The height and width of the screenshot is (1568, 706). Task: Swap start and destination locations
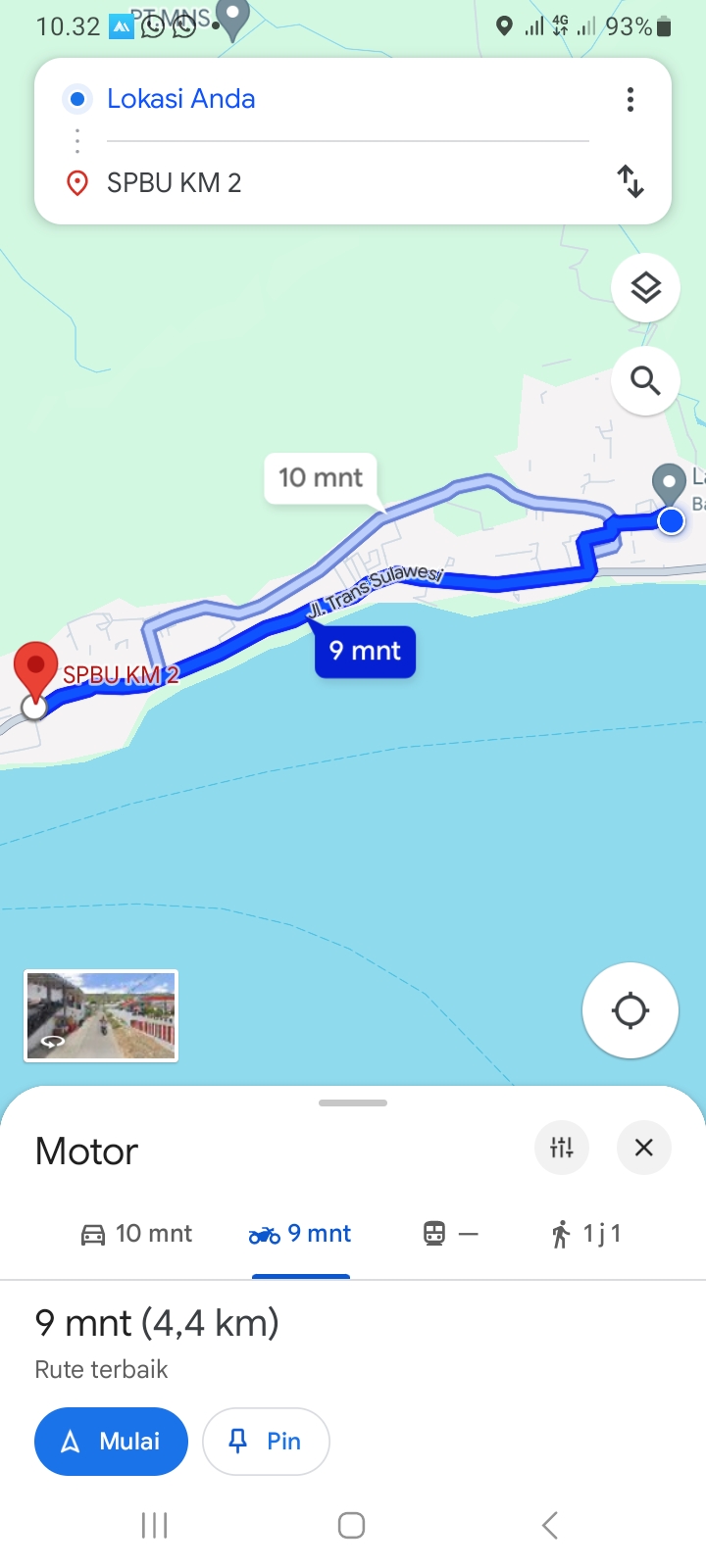[630, 182]
